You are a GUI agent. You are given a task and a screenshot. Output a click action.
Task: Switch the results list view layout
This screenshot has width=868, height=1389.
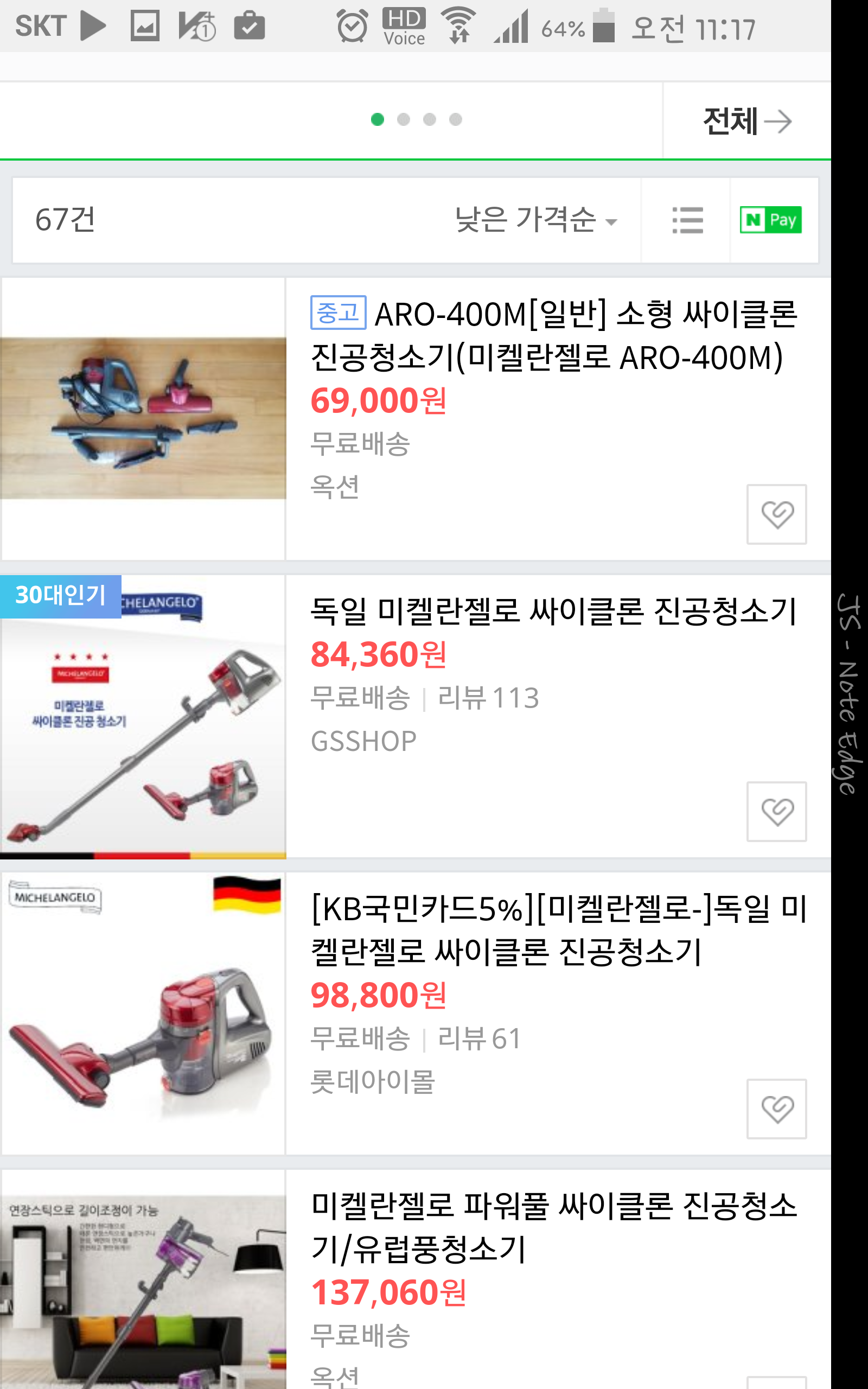(x=687, y=220)
